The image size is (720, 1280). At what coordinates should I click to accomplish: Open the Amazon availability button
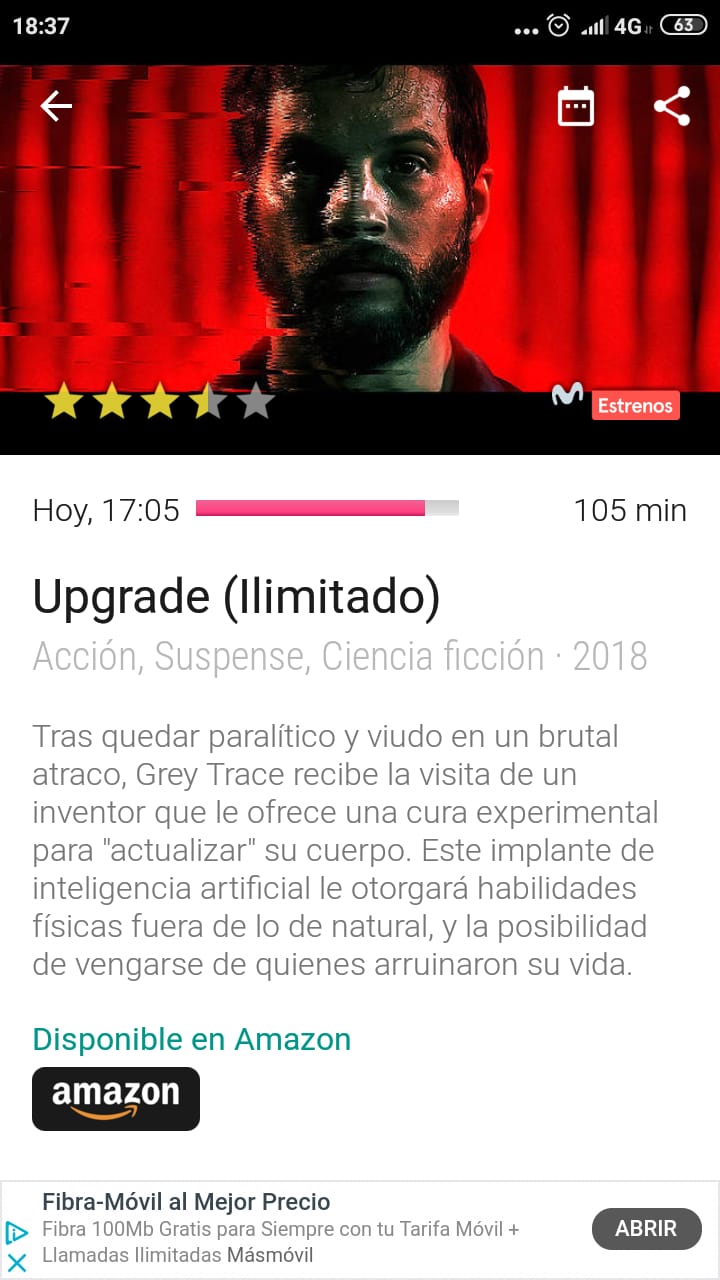(x=116, y=1098)
